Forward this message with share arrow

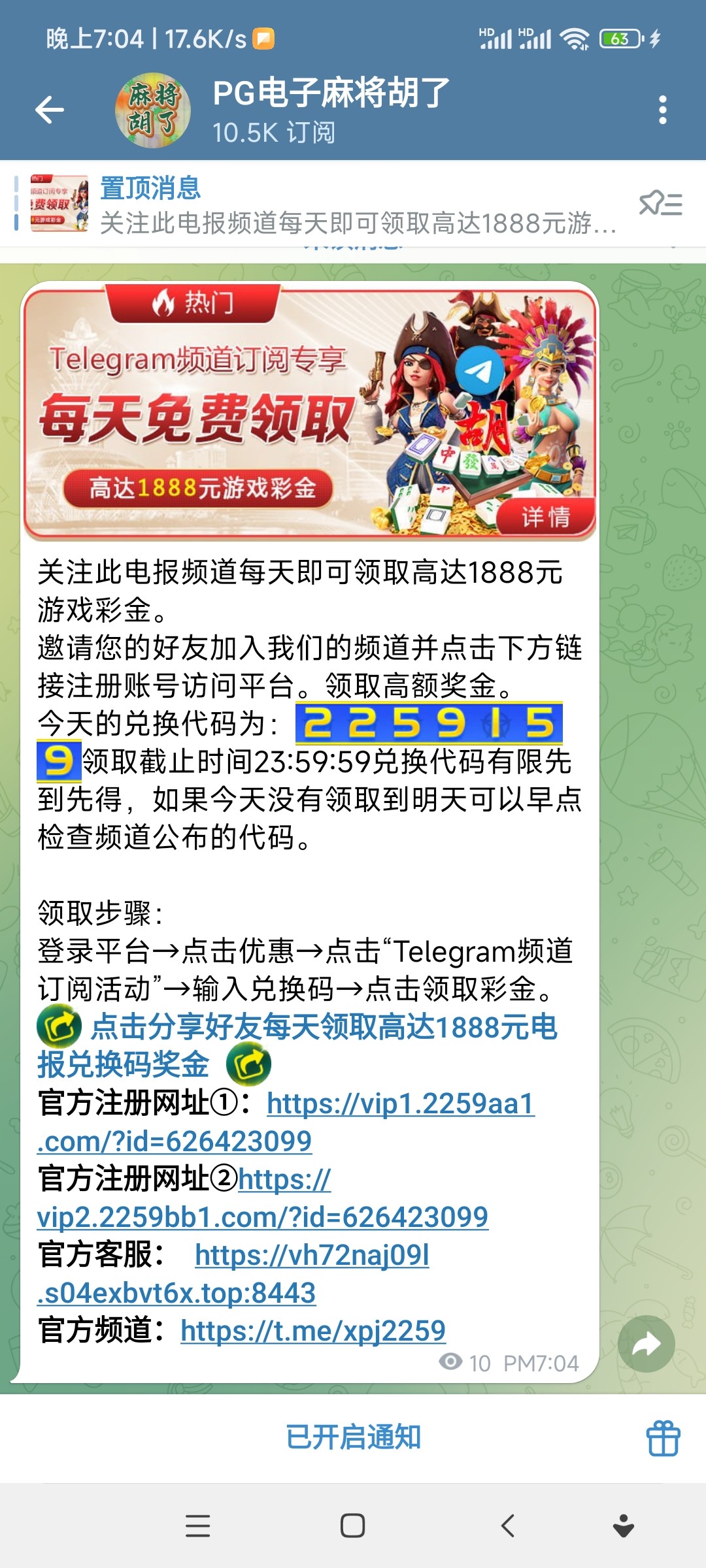point(646,1343)
